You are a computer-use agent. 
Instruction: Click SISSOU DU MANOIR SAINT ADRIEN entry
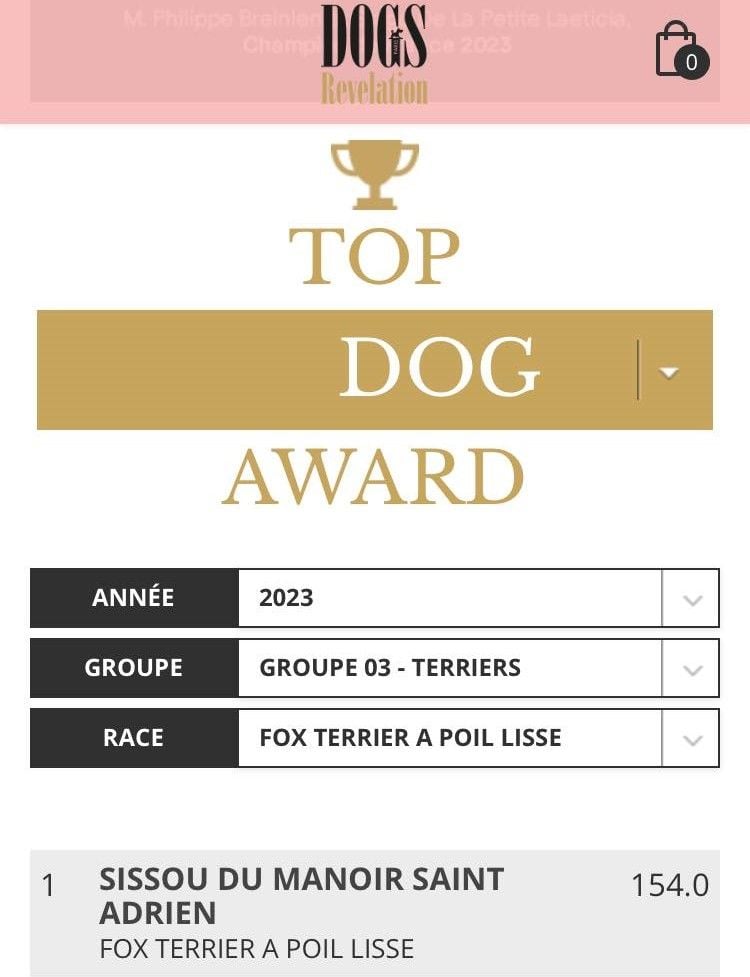point(300,893)
